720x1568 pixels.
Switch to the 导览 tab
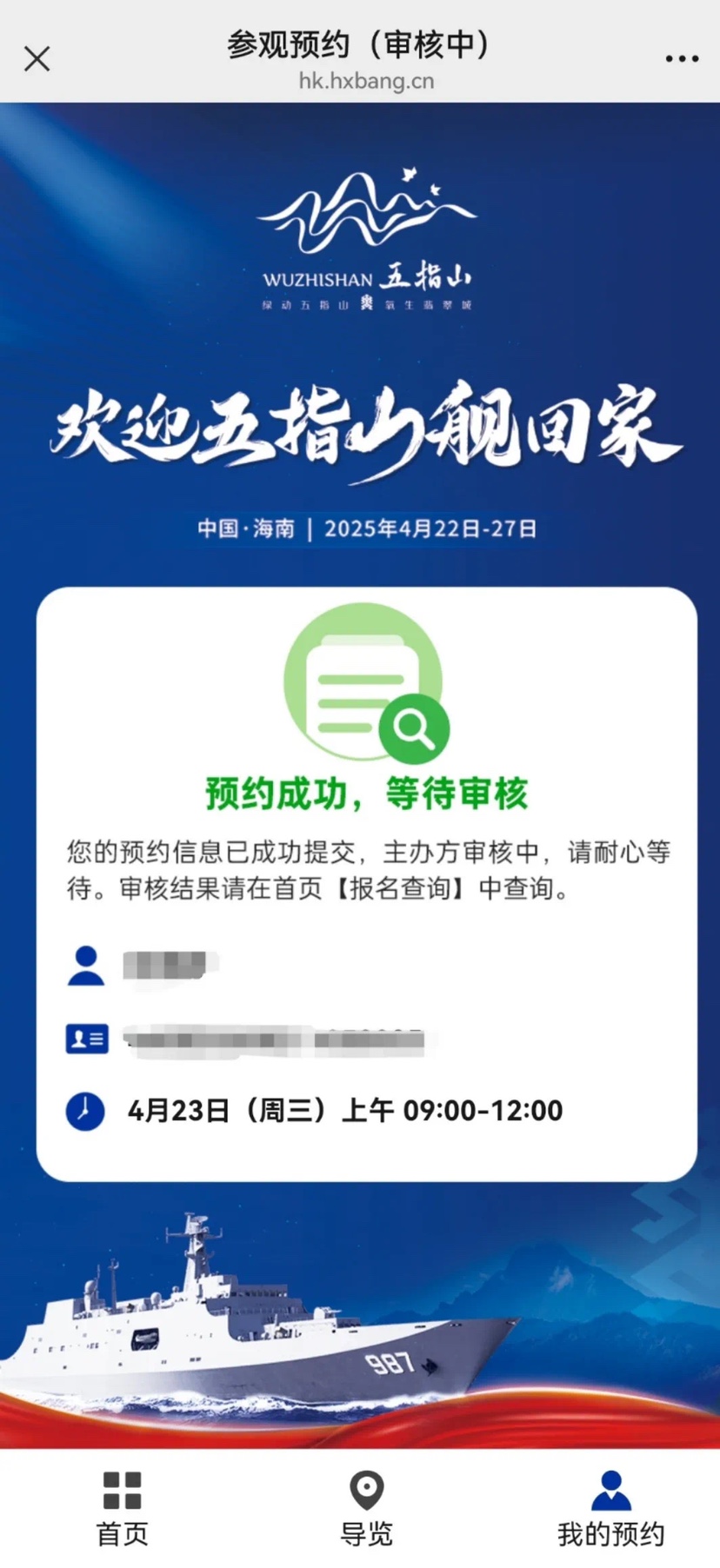pos(366,1509)
